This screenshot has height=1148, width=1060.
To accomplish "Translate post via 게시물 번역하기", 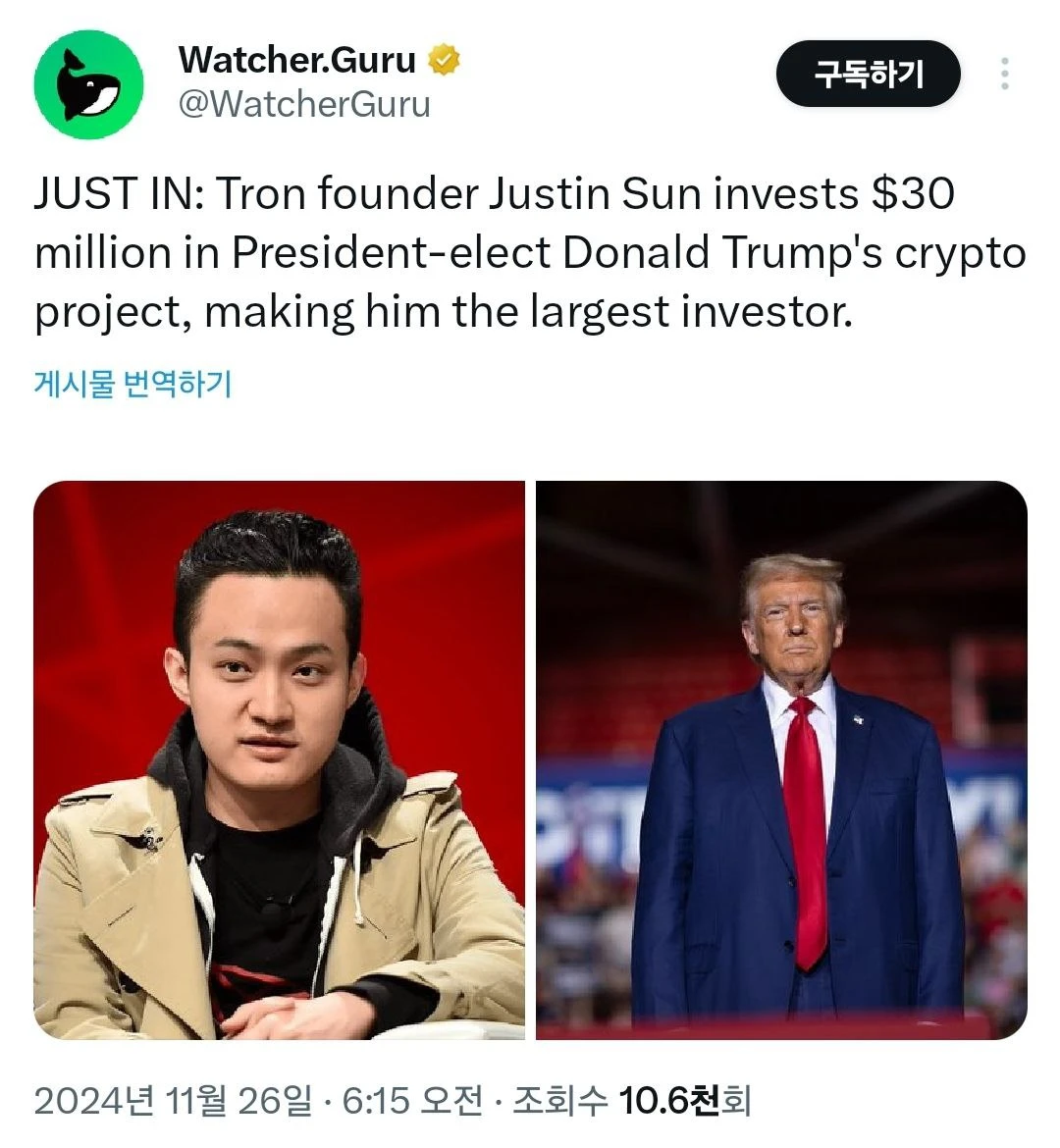I will coord(132,383).
